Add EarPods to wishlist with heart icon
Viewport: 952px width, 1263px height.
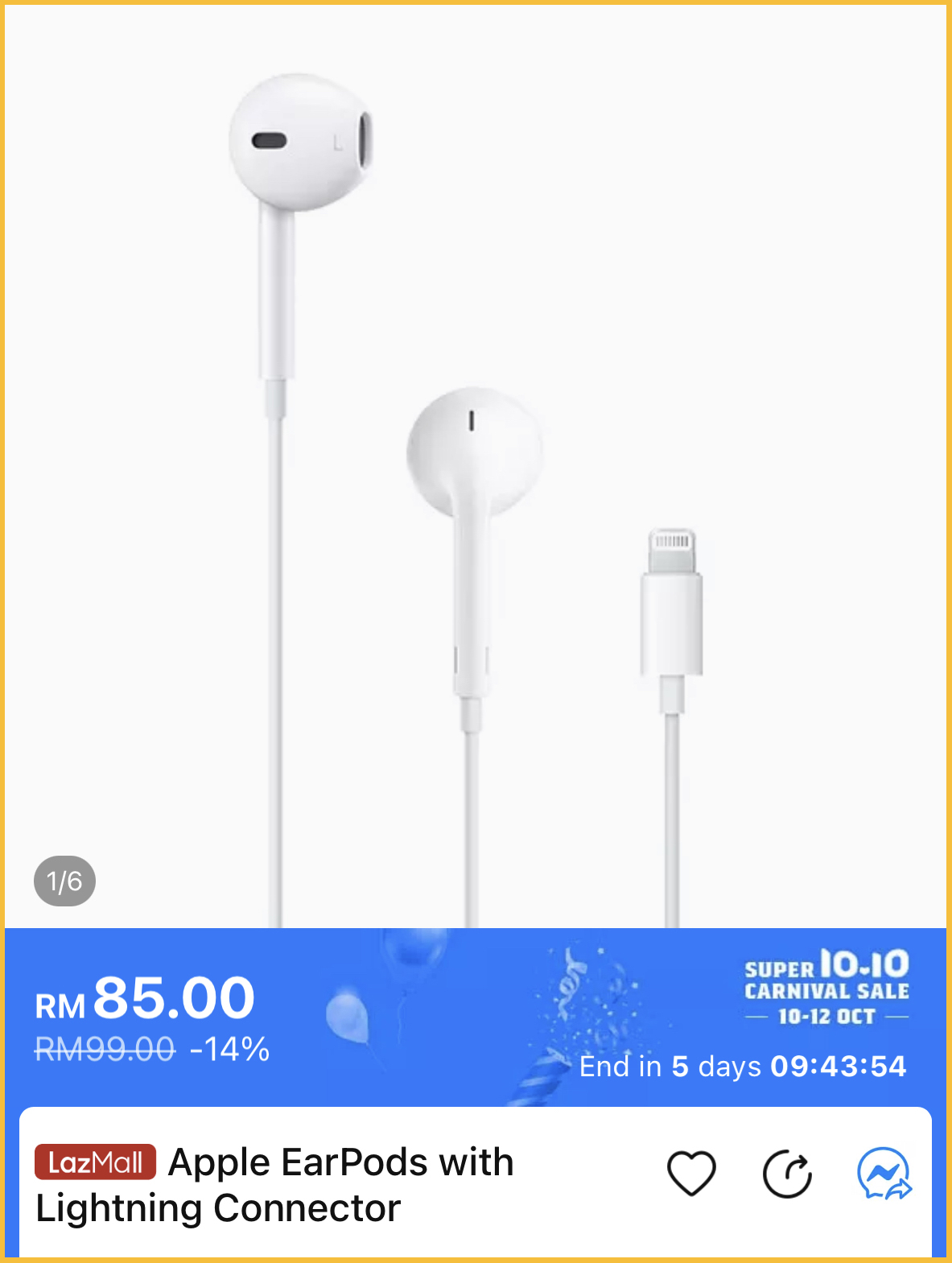[x=691, y=1174]
